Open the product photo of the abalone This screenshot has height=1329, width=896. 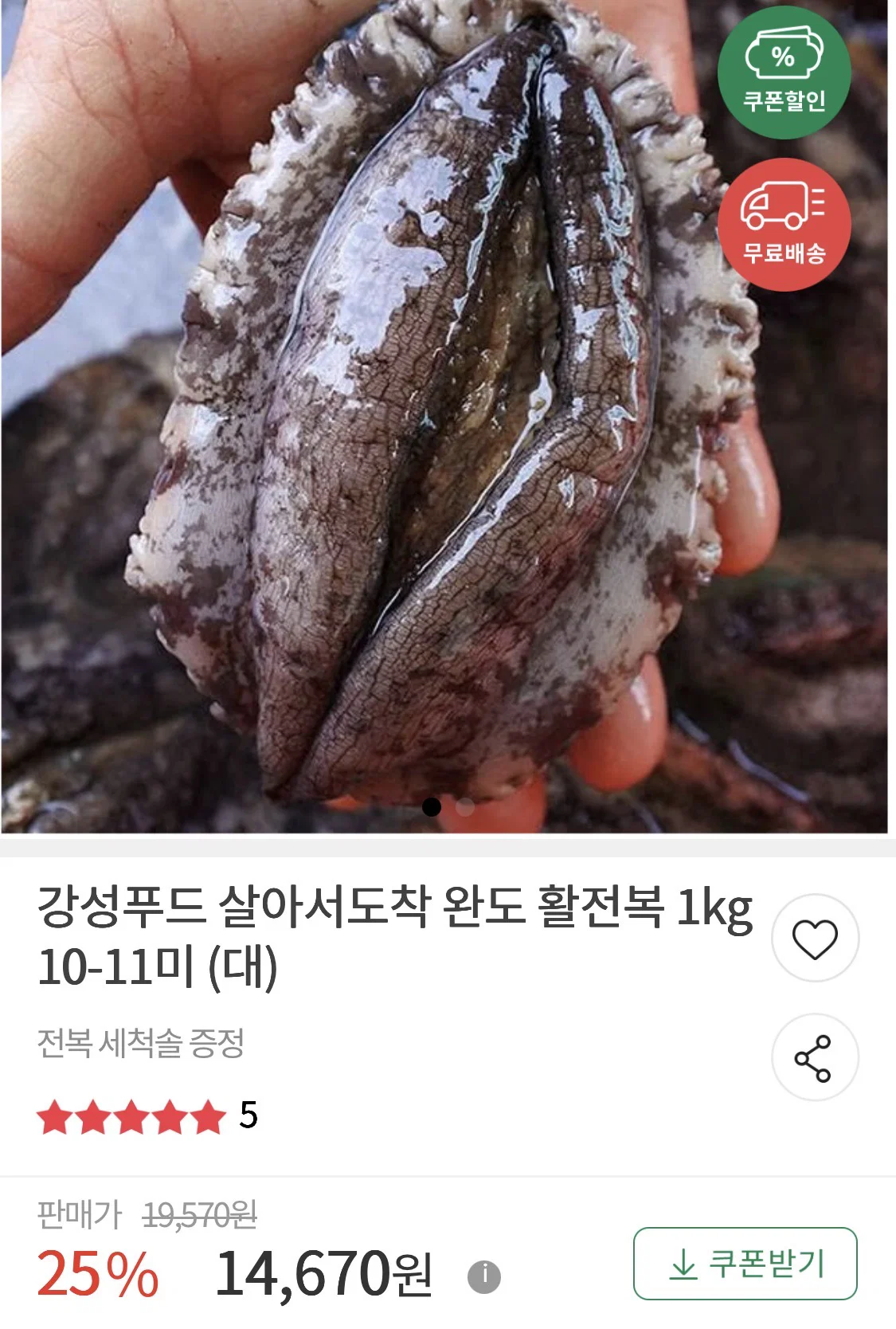444,416
